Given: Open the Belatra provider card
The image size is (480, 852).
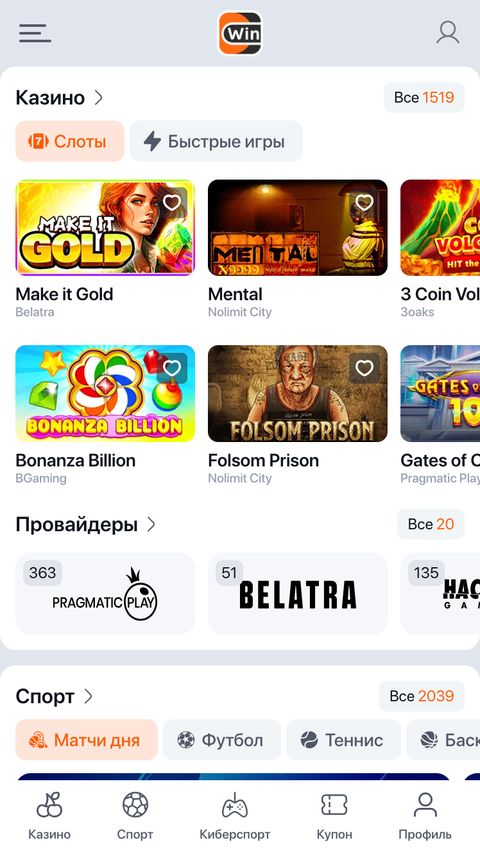Looking at the screenshot, I should click(x=298, y=594).
